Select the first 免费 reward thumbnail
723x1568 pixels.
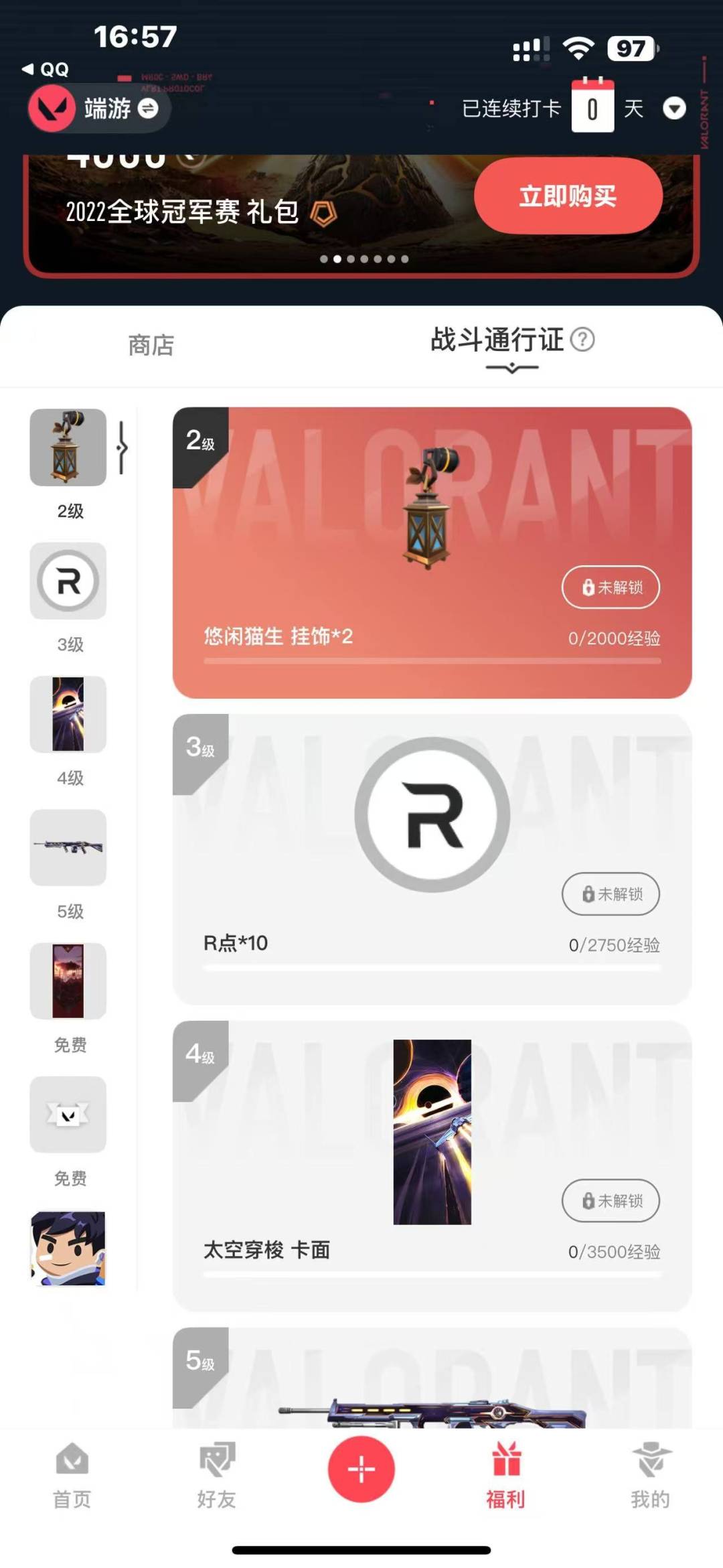[68, 981]
